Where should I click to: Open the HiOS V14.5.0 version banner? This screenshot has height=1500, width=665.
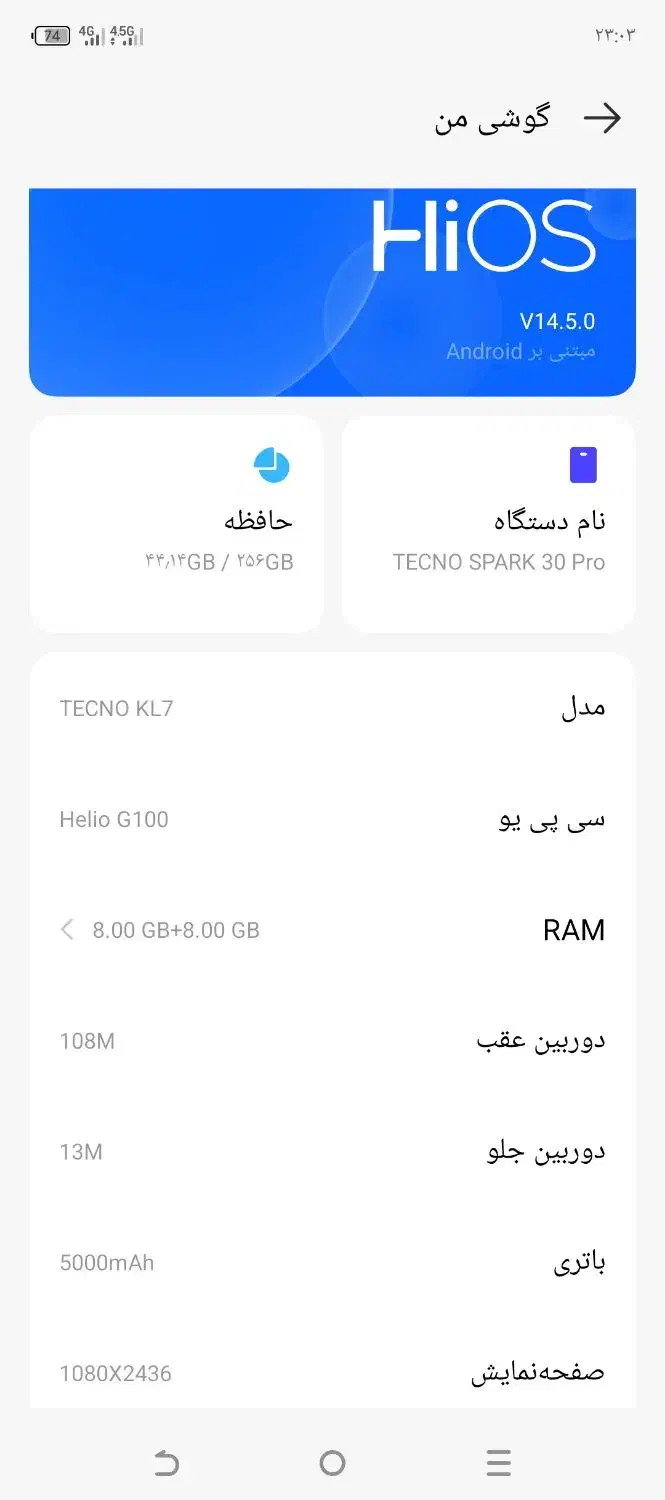[332, 292]
